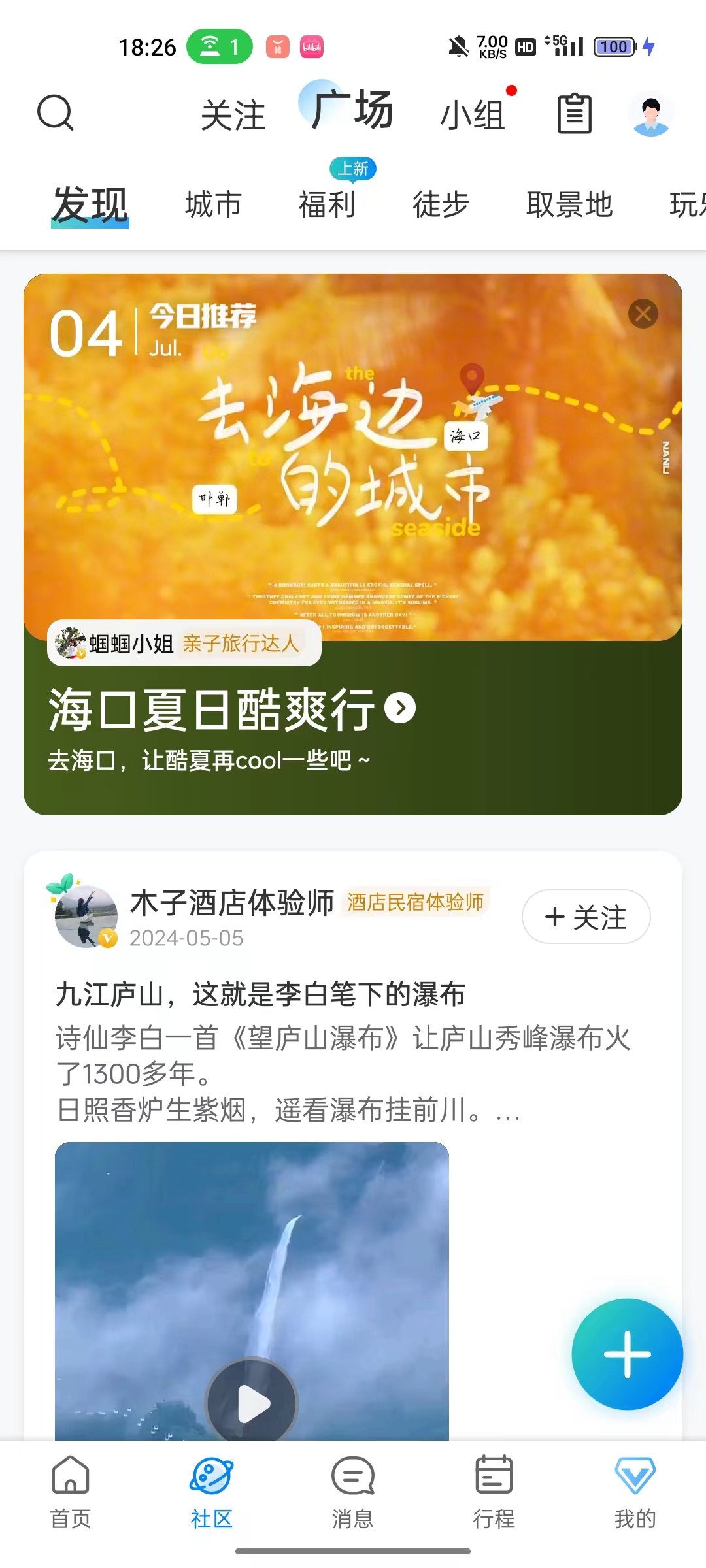Viewport: 706px width, 1568px height.
Task: Create a new post with plus button
Action: pyautogui.click(x=627, y=1354)
